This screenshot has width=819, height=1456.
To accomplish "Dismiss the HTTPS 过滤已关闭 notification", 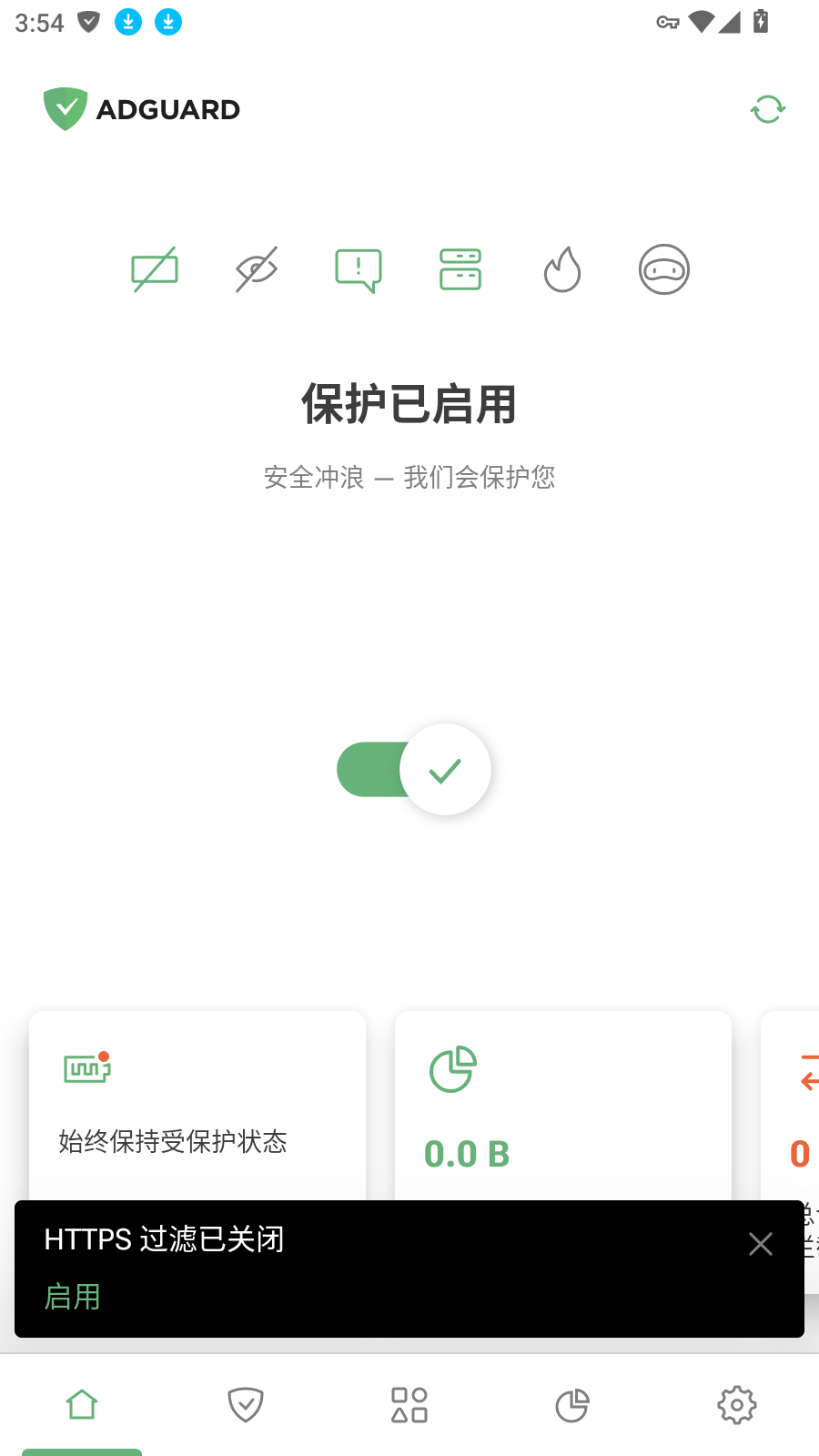I will click(x=761, y=1244).
